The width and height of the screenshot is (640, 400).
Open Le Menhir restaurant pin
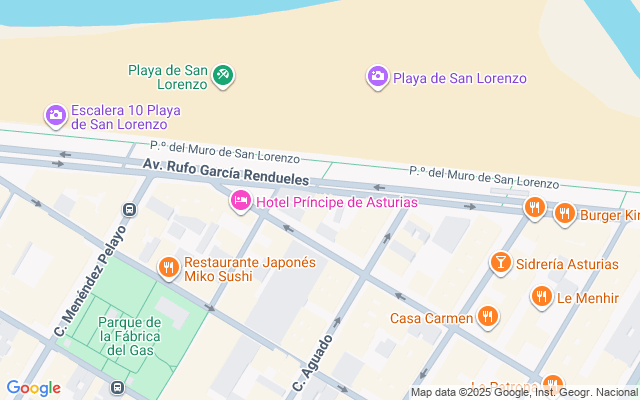[541, 296]
